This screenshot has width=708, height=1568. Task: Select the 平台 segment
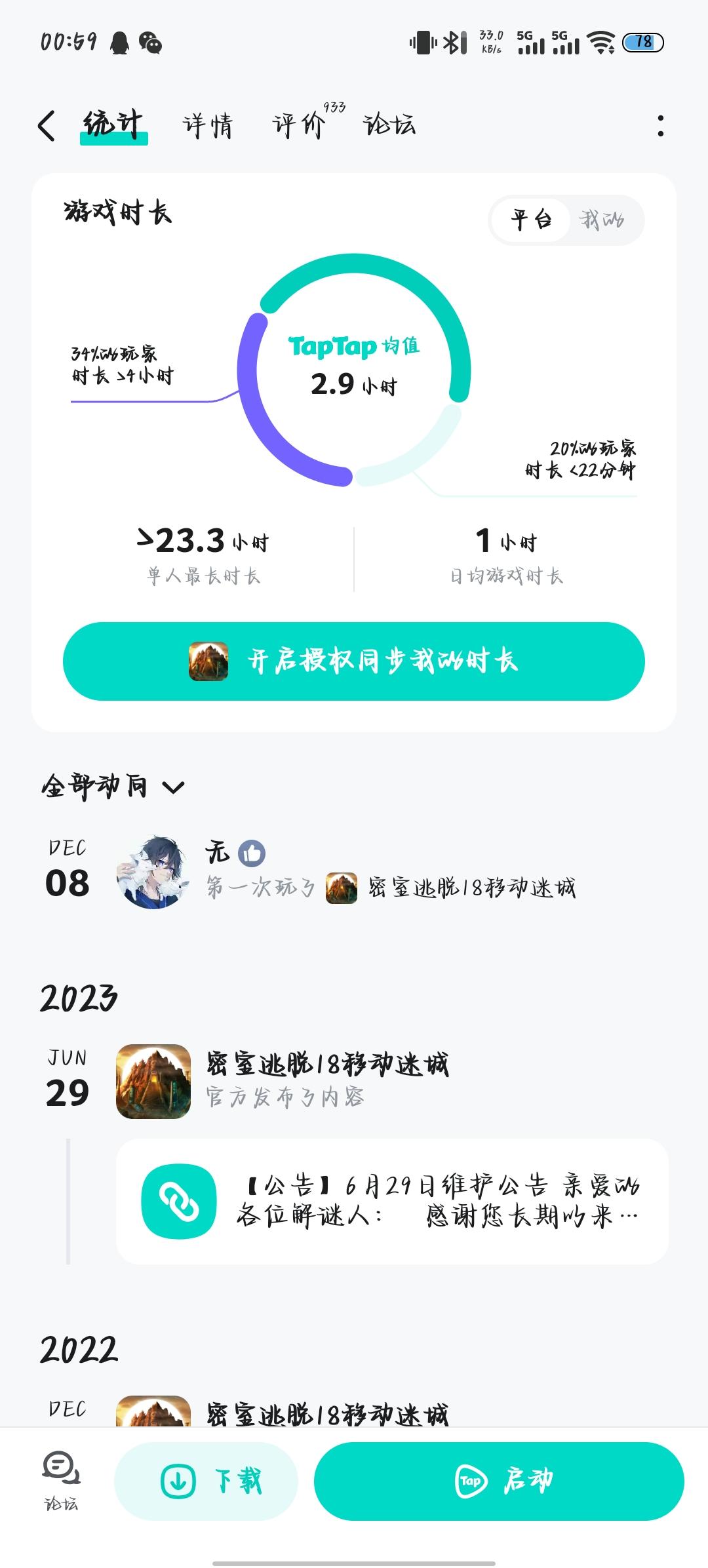point(531,220)
